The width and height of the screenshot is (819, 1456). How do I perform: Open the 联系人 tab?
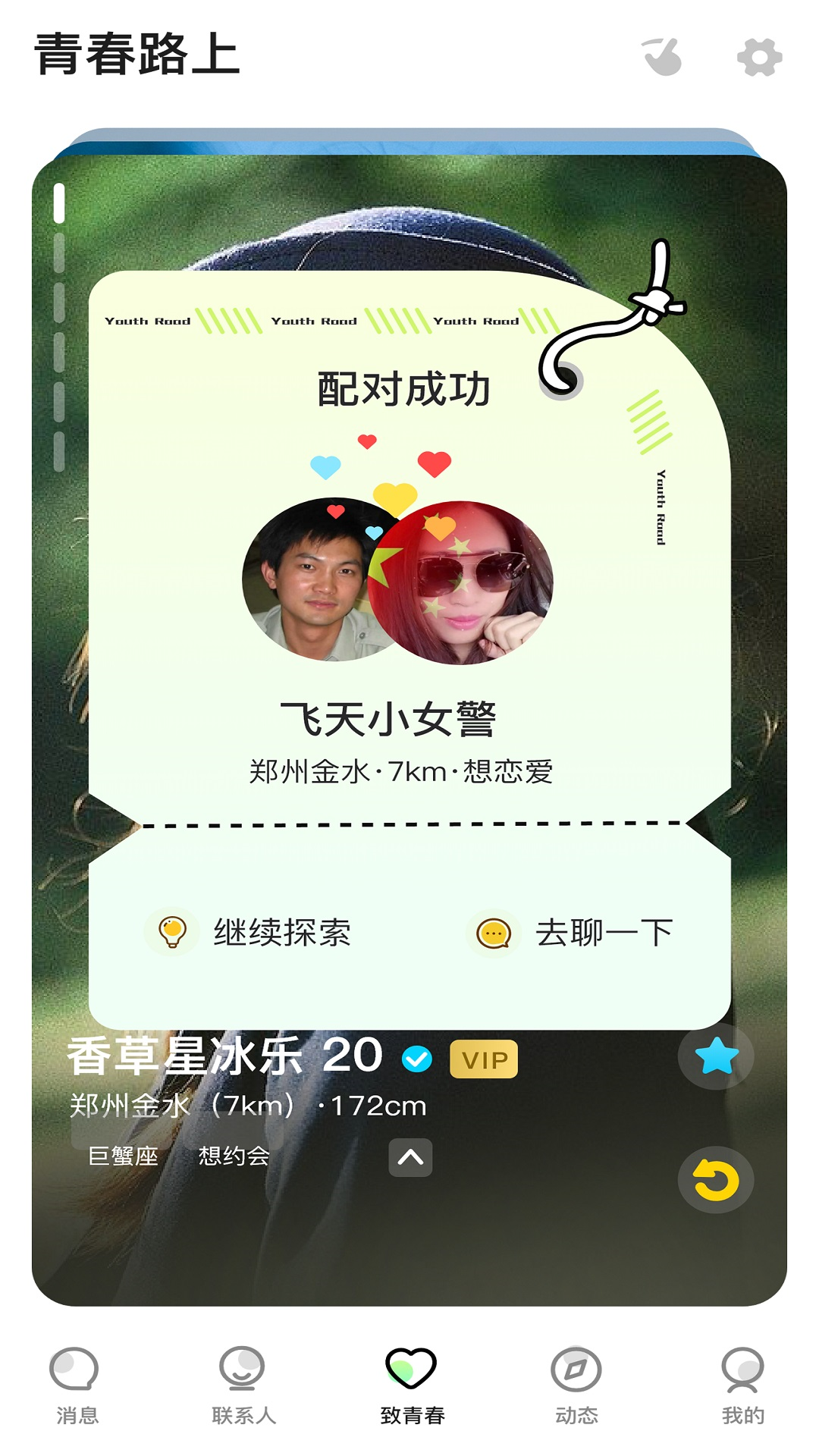click(x=243, y=1385)
